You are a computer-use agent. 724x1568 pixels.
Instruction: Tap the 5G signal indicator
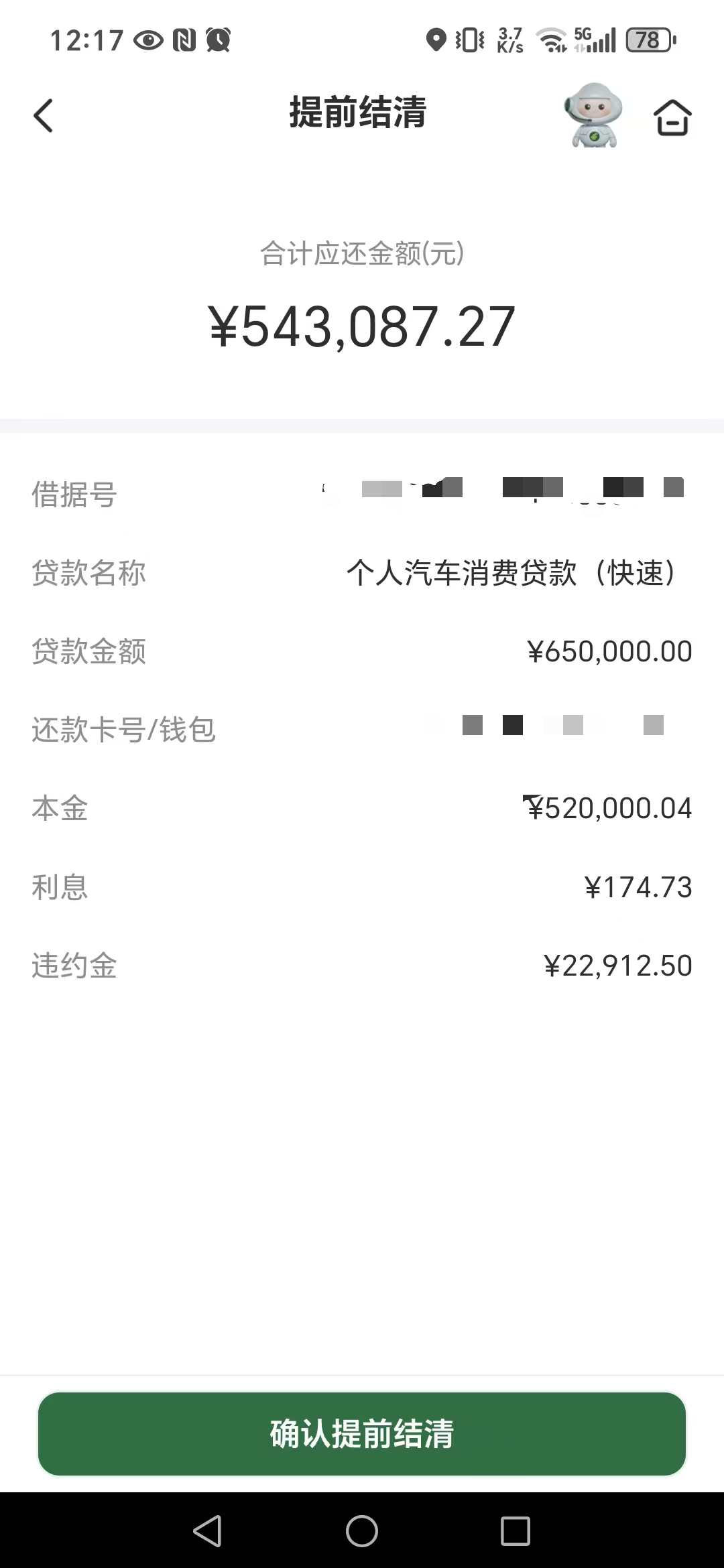pos(593,40)
